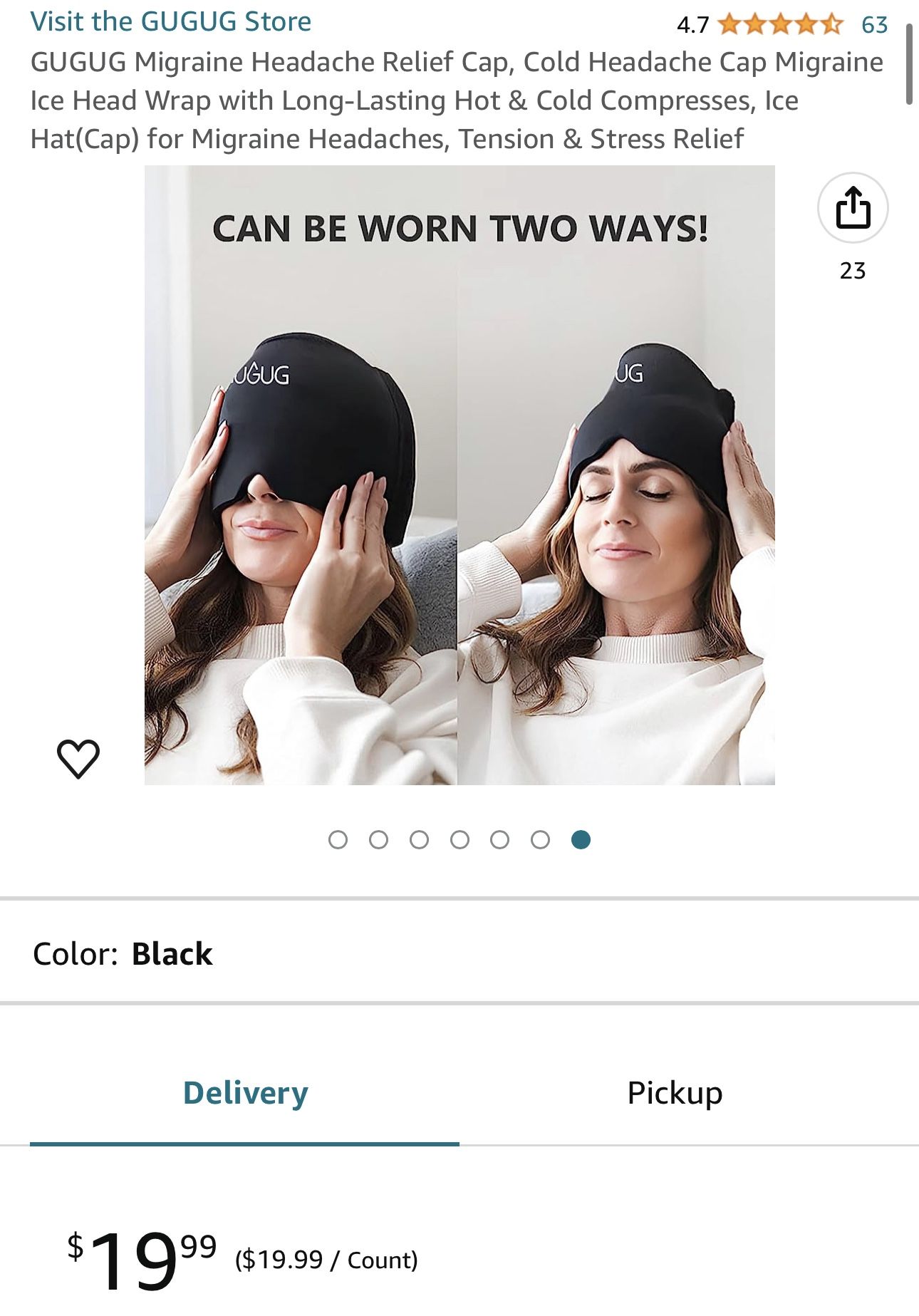Switch to the Pickup tab

[674, 1093]
